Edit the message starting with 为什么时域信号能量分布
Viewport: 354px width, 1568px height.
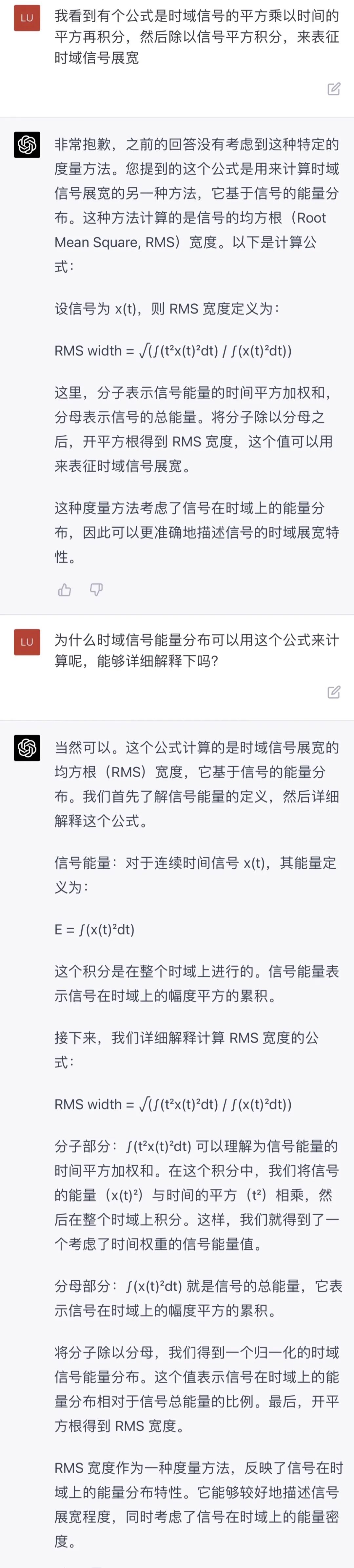[333, 692]
